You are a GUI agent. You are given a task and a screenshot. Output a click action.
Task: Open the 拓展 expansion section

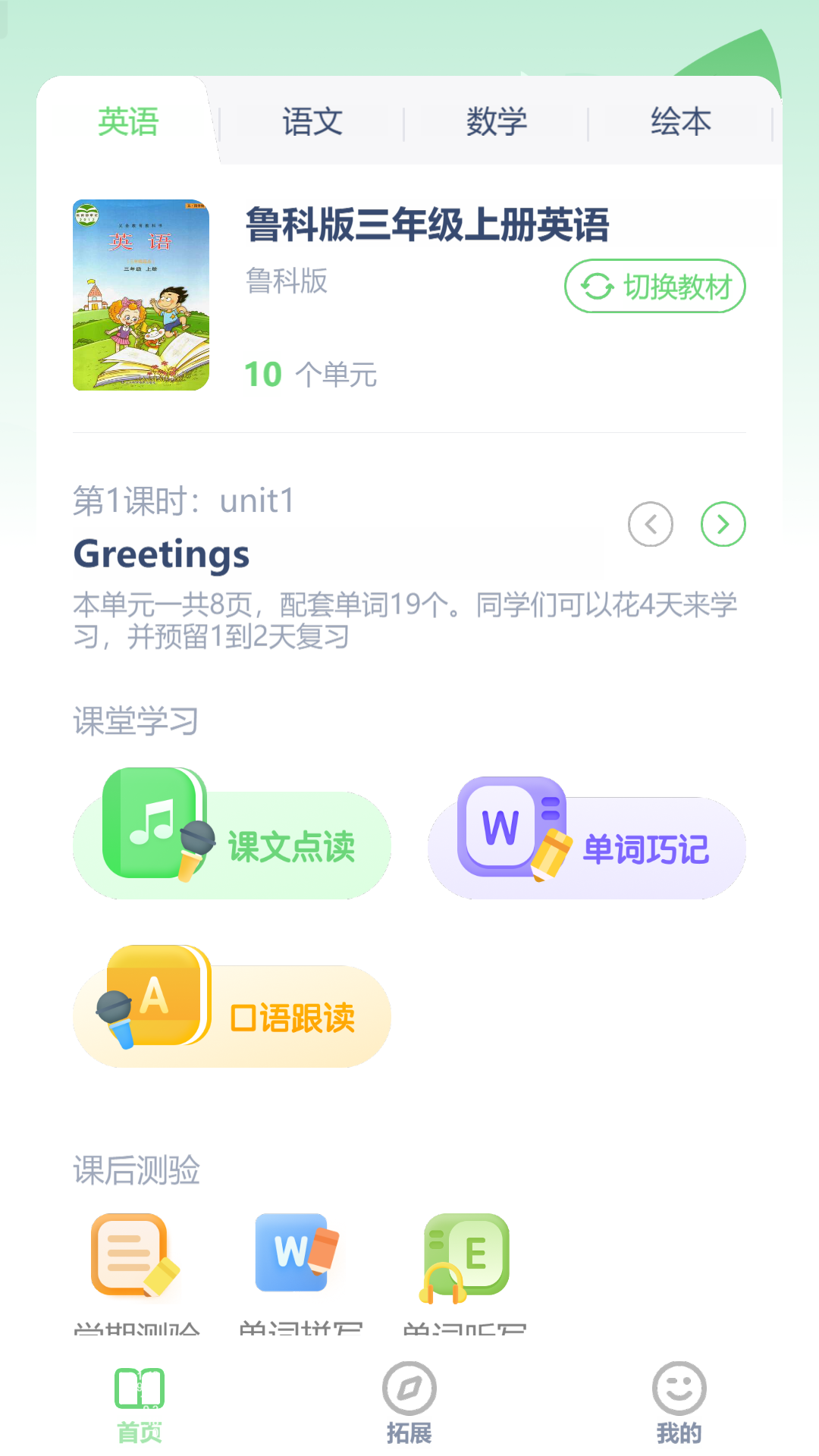[409, 1402]
